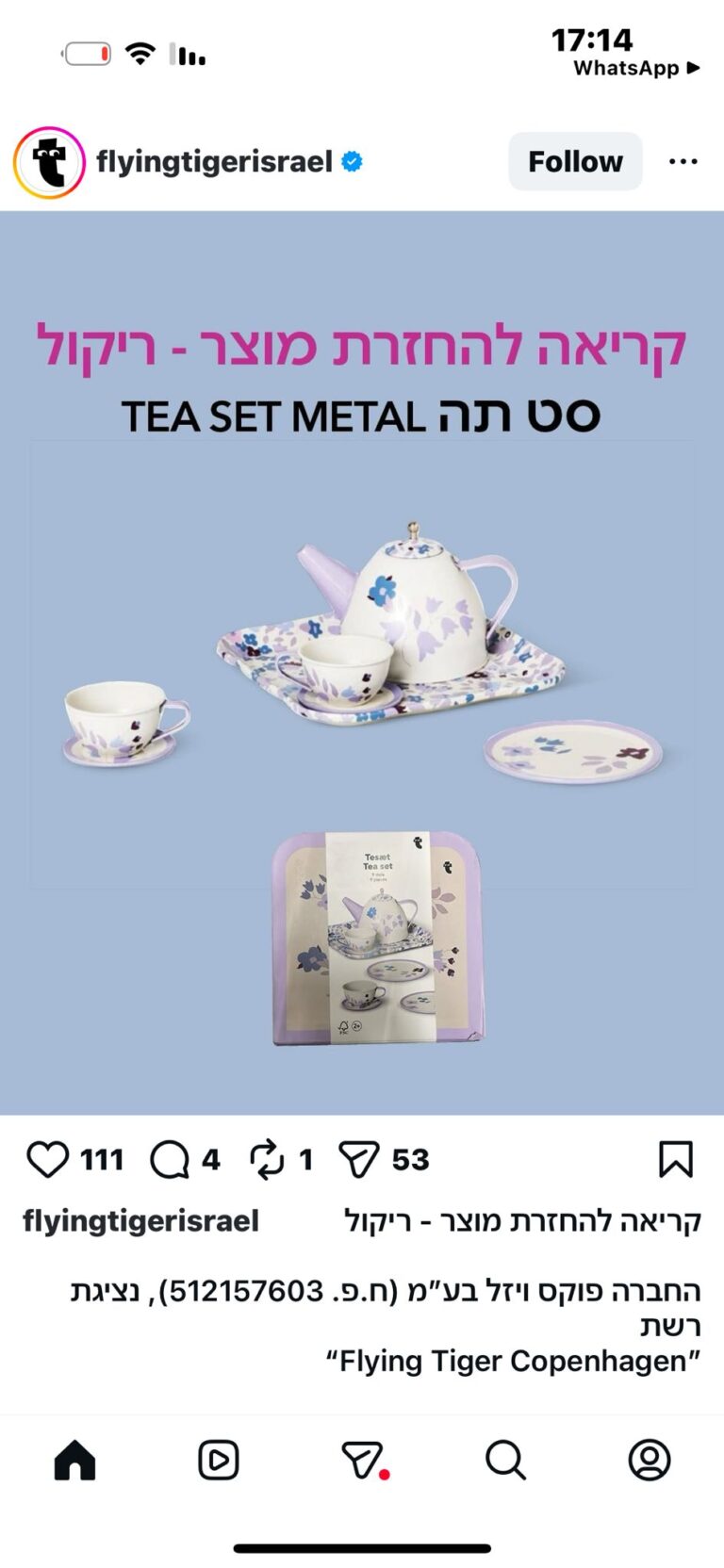Switch to the Reels tab
The image size is (724, 1568).
coord(219,1461)
